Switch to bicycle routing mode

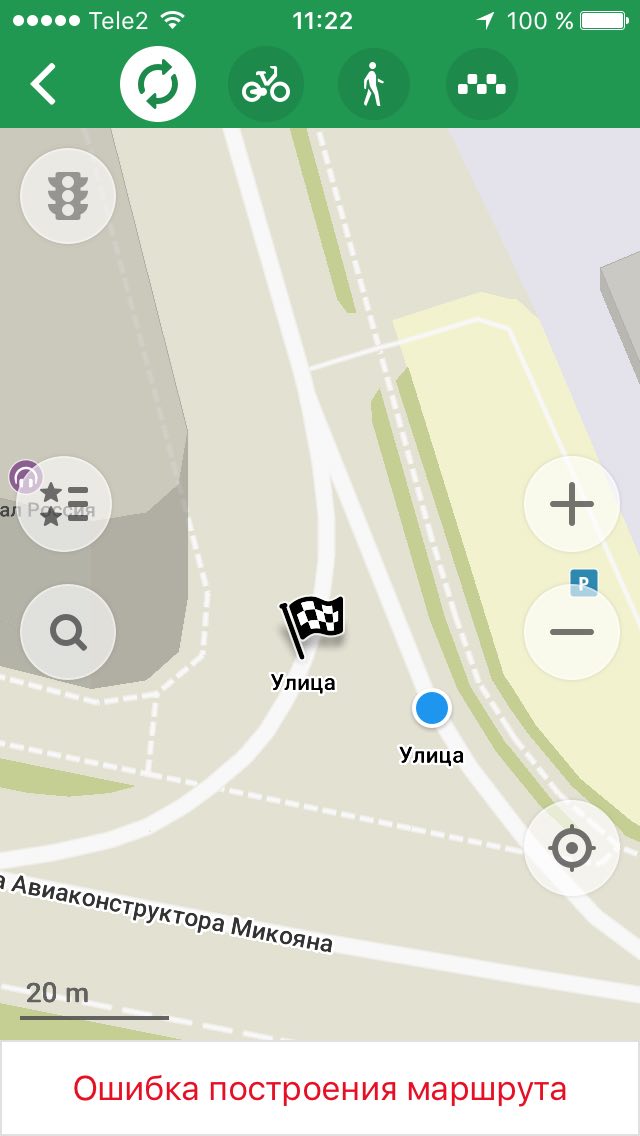pyautogui.click(x=266, y=84)
